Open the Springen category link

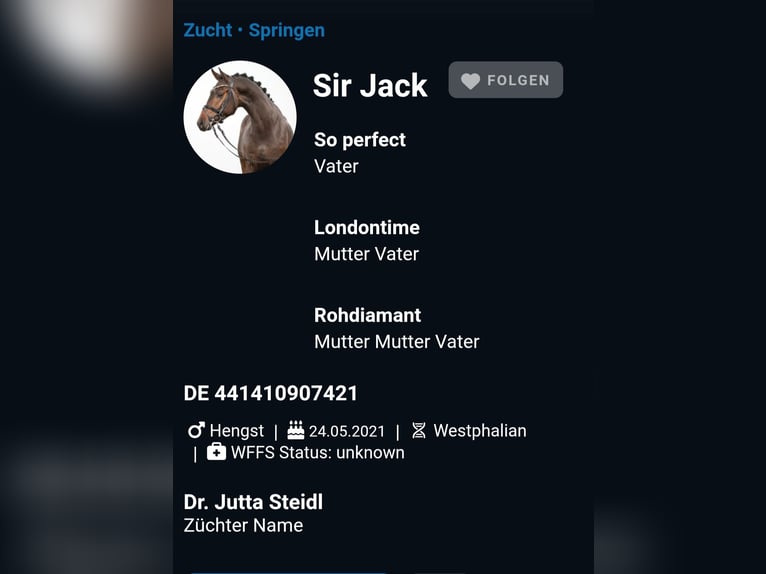tap(287, 30)
